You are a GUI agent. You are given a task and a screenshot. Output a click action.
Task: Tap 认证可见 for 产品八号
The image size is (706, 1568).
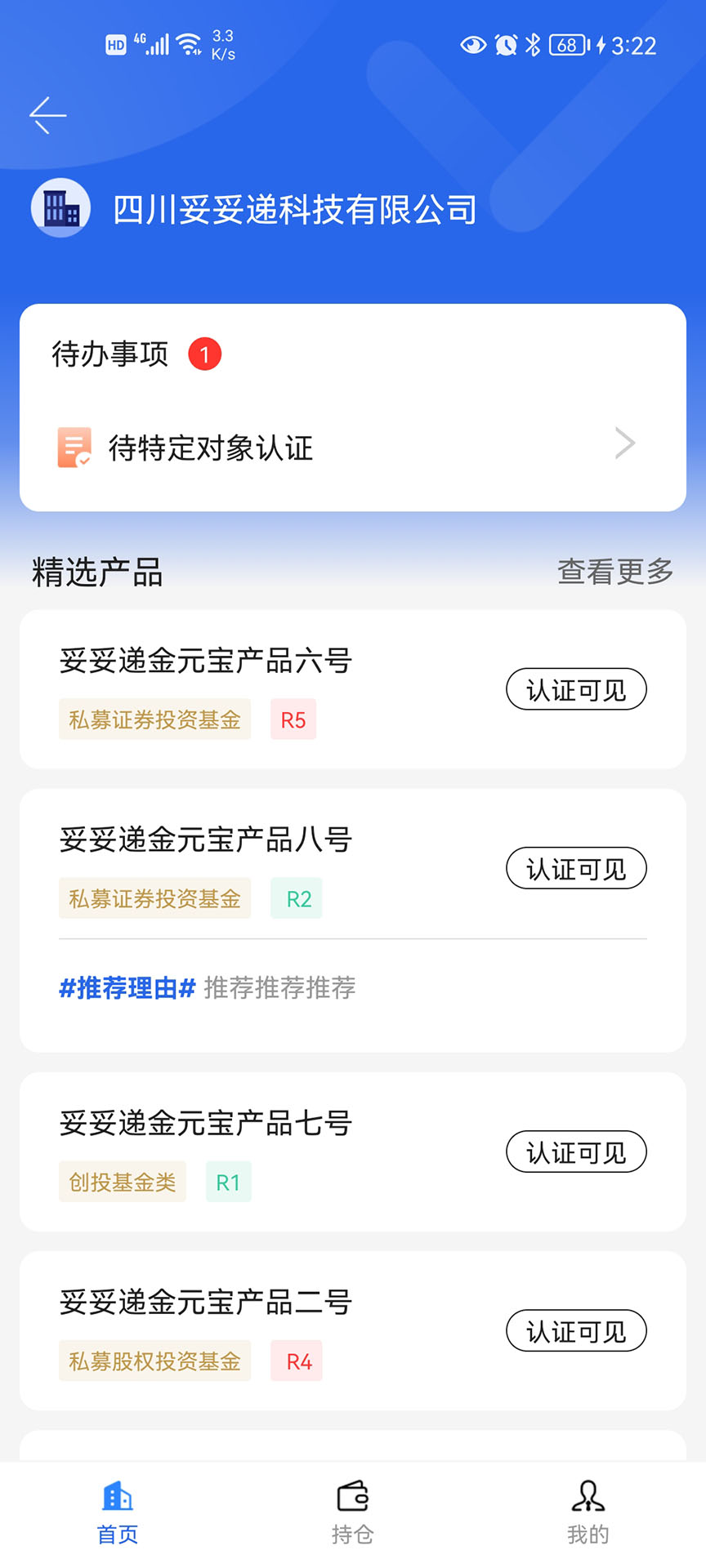[576, 869]
